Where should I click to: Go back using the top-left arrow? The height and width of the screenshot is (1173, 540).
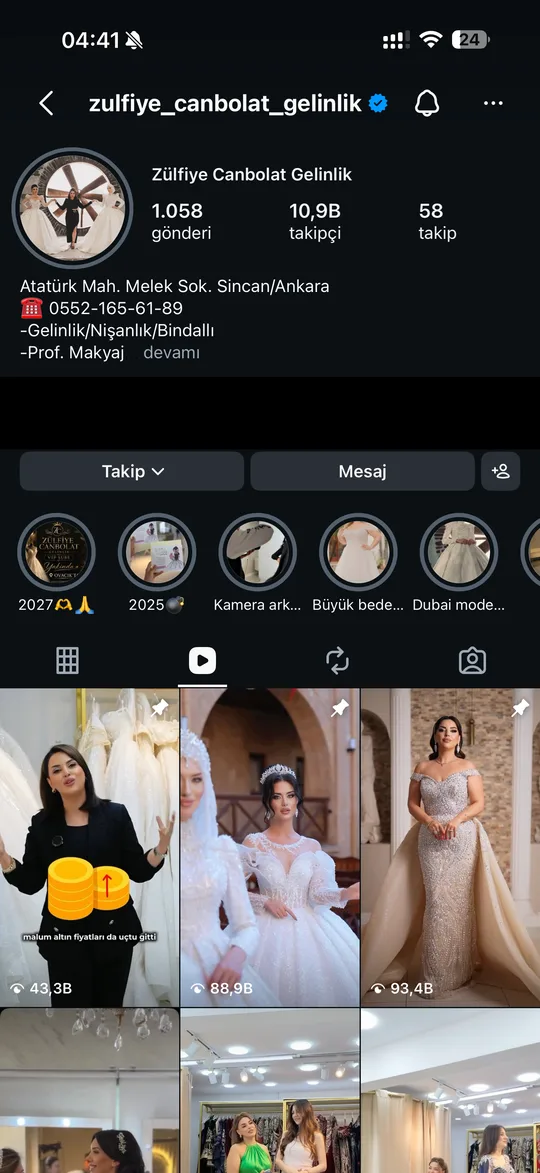coord(46,103)
